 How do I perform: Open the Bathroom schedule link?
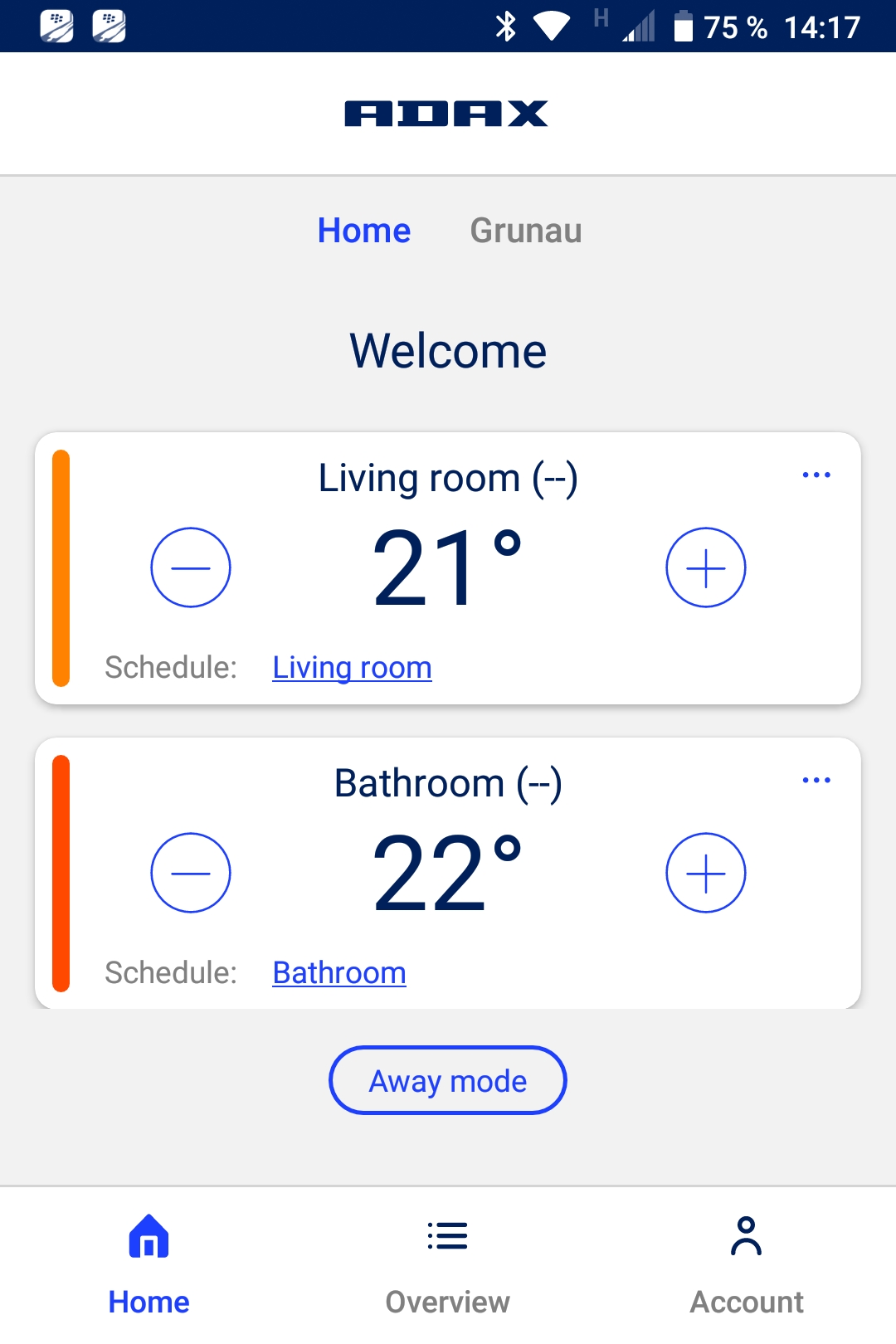coord(339,973)
